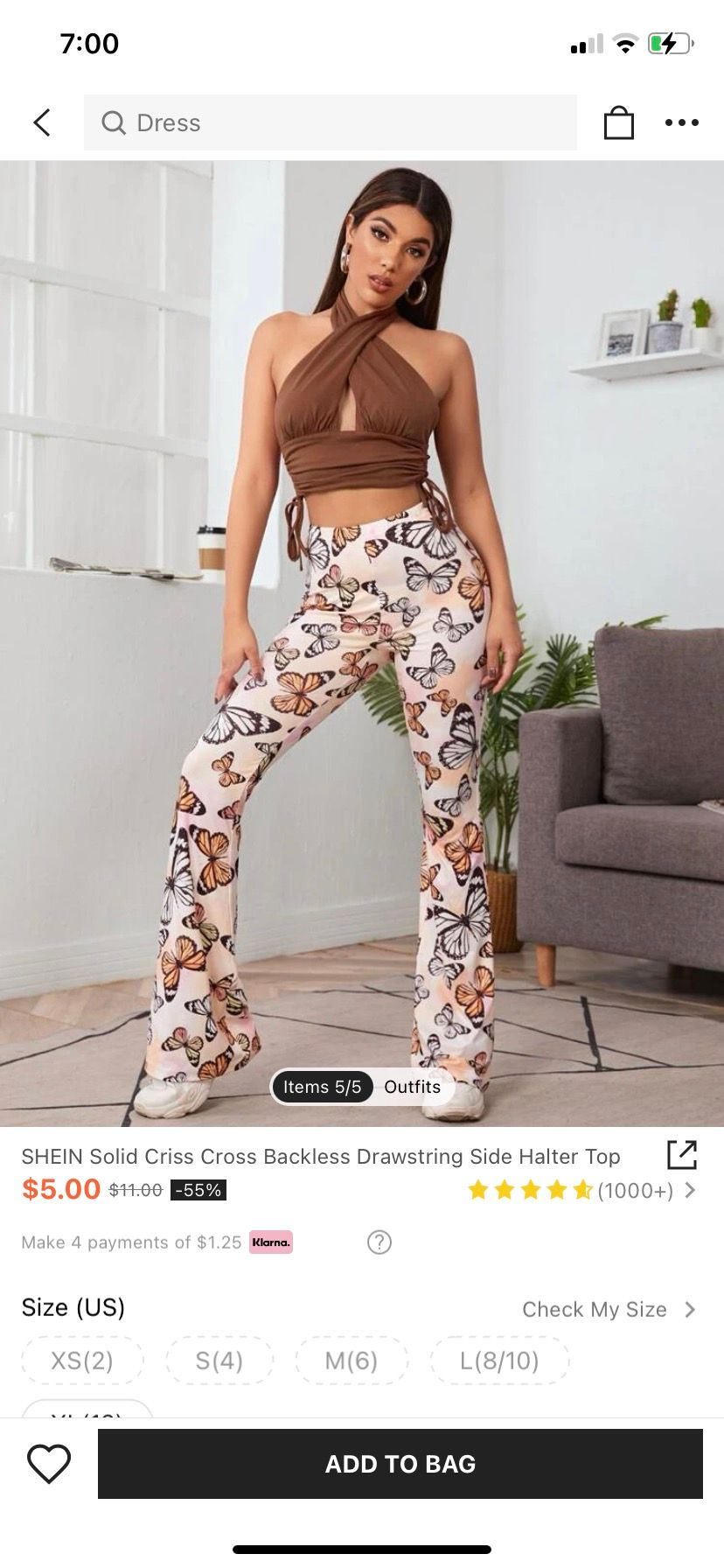Tap ADD TO BAG
This screenshot has height=1568, width=724.
coord(400,1464)
